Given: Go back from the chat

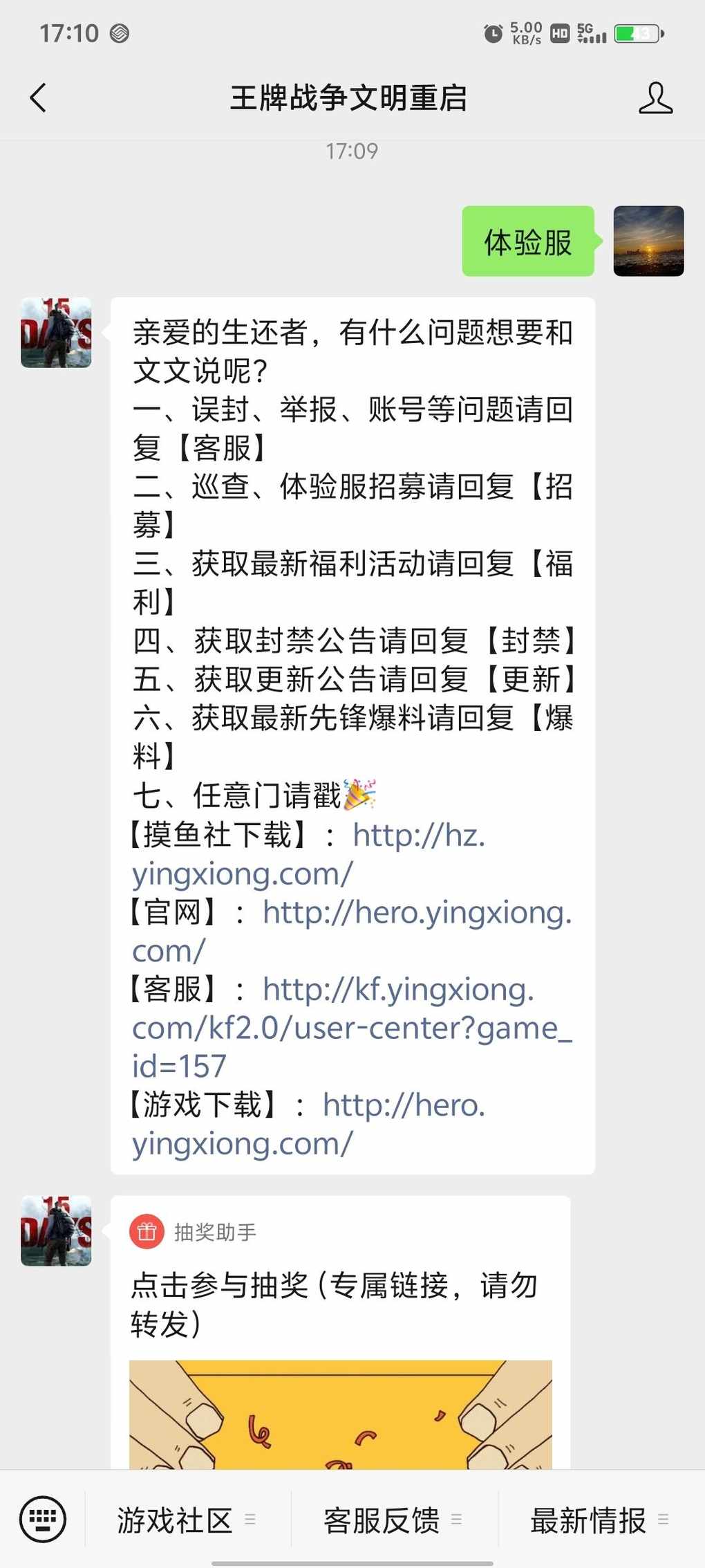Looking at the screenshot, I should click(x=39, y=98).
